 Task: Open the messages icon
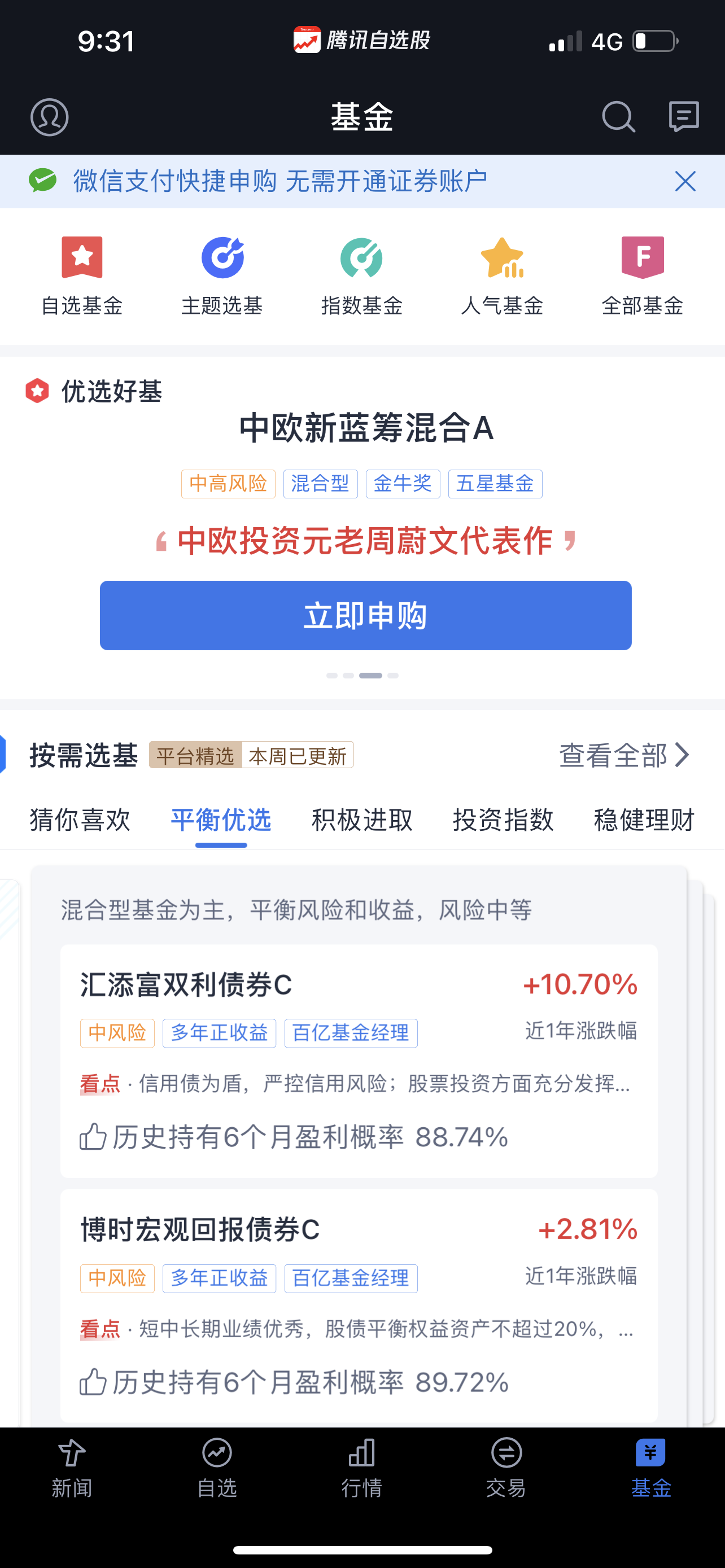coord(683,116)
